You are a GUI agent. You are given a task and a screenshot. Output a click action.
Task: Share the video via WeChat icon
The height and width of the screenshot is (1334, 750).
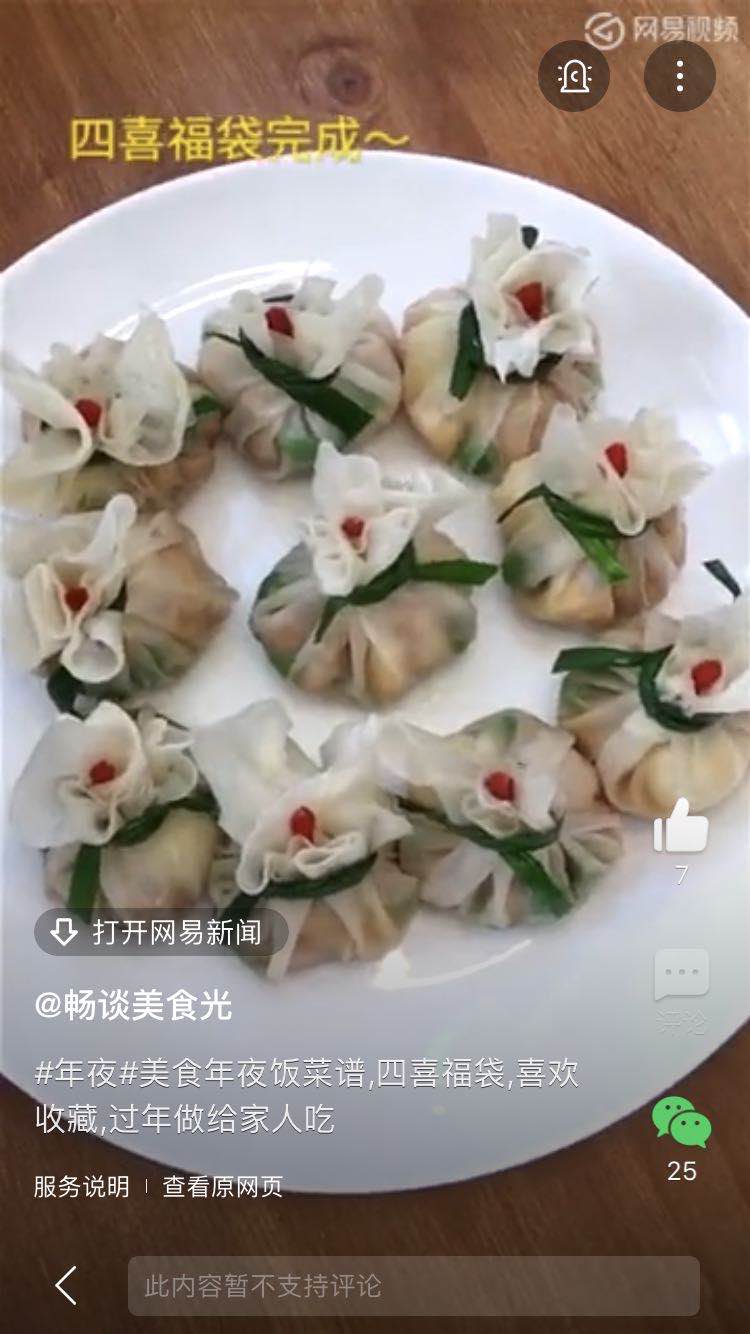click(682, 1122)
